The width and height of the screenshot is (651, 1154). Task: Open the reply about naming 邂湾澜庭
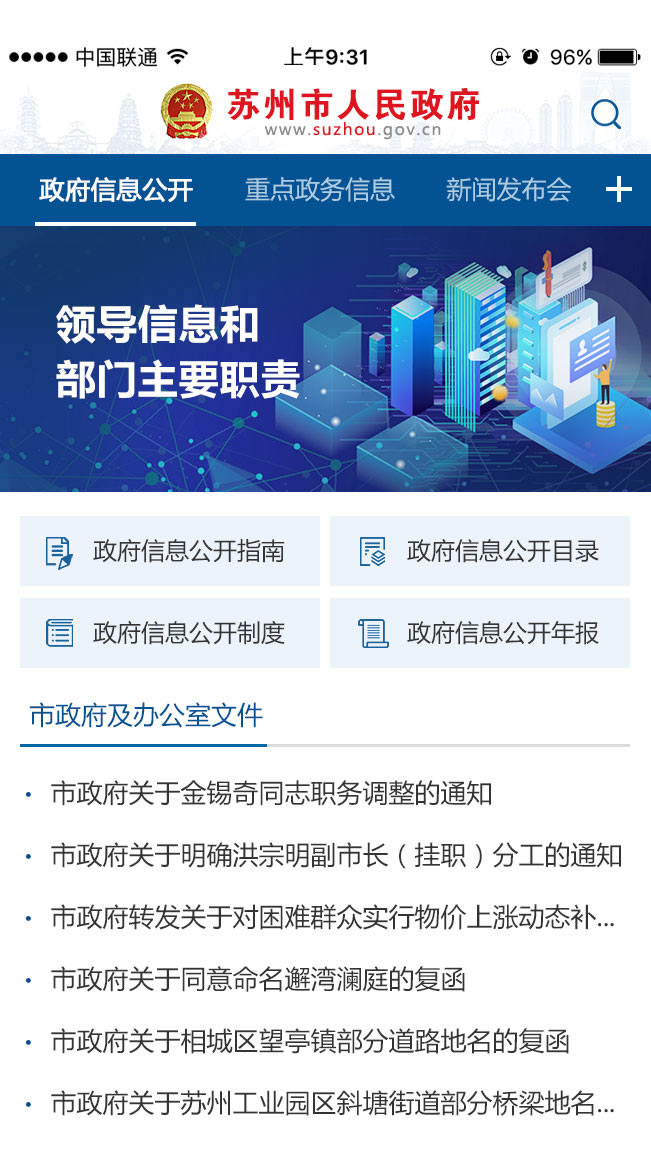click(258, 980)
